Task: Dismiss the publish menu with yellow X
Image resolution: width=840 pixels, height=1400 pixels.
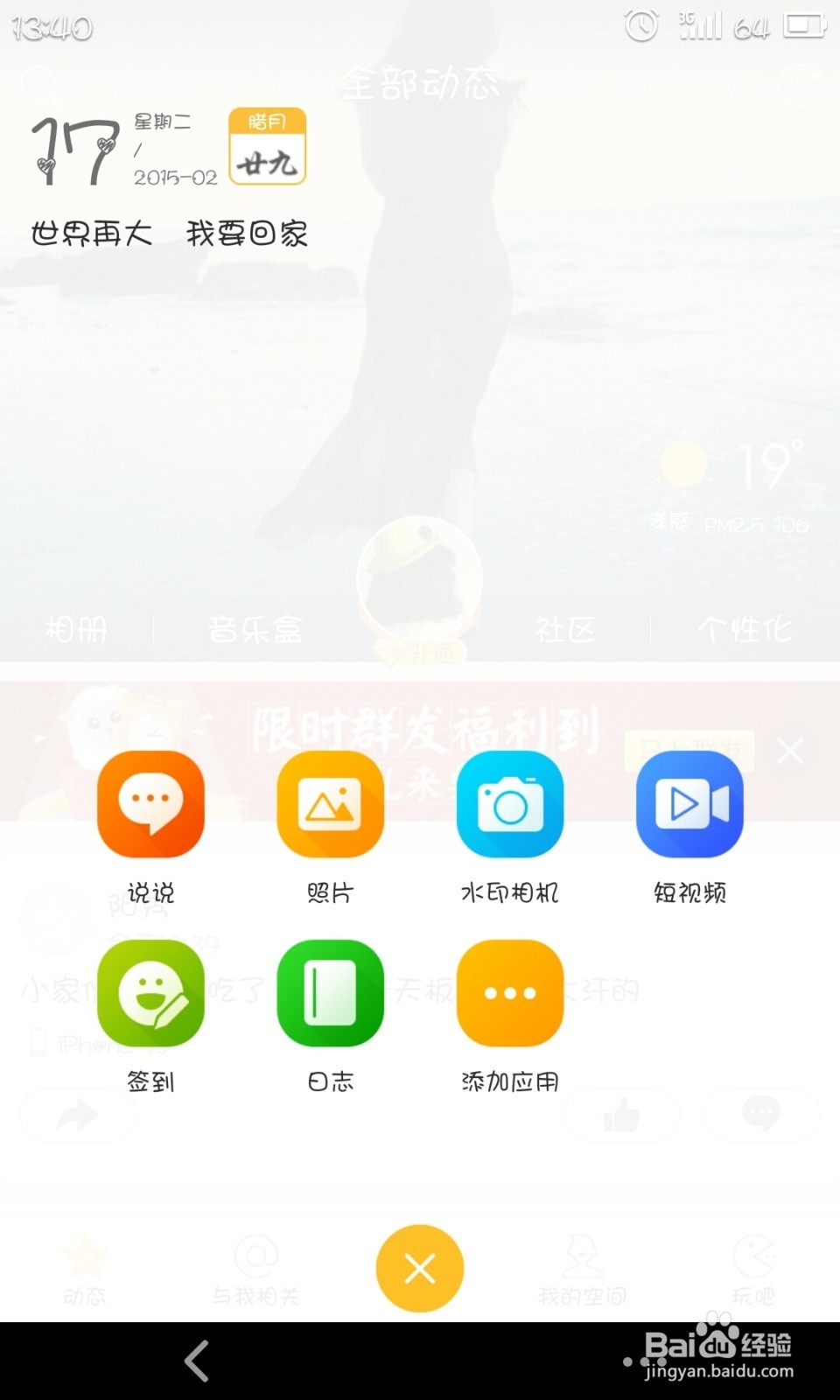Action: [x=419, y=1268]
